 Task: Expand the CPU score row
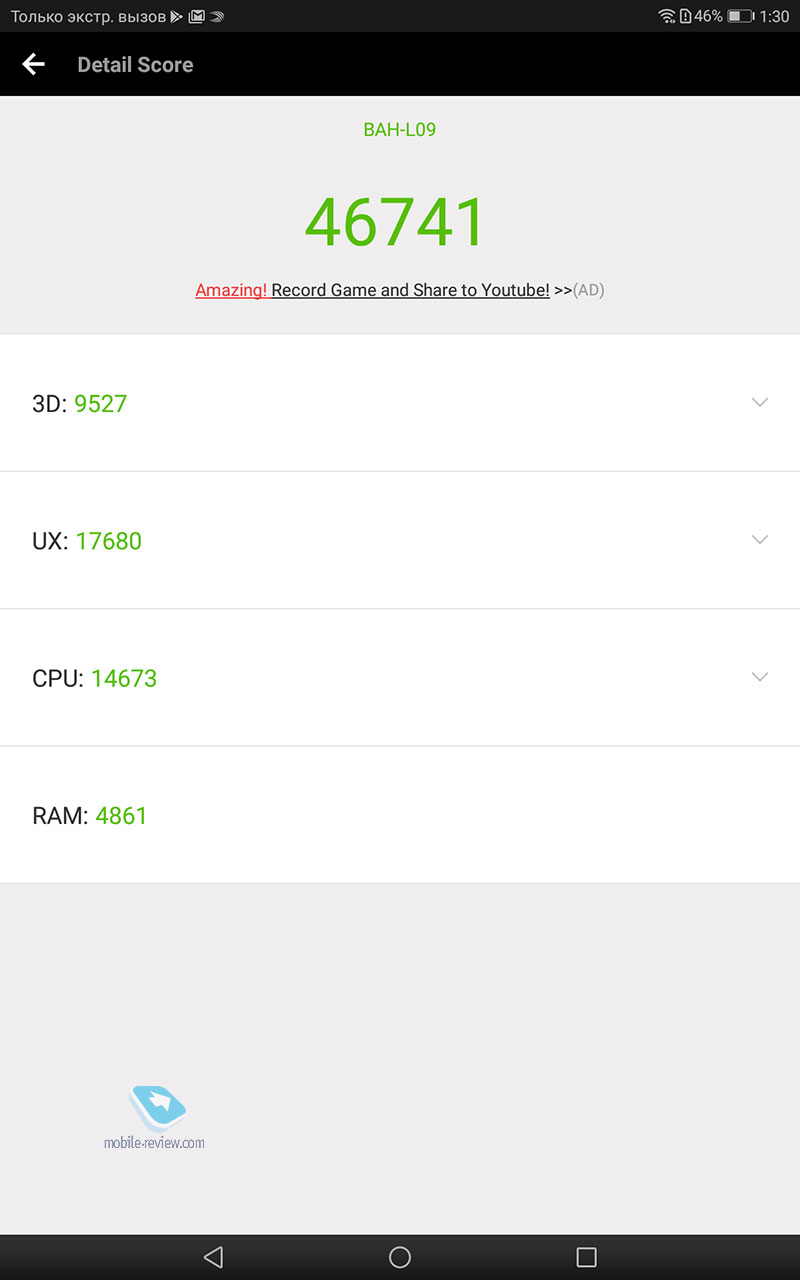tap(400, 677)
